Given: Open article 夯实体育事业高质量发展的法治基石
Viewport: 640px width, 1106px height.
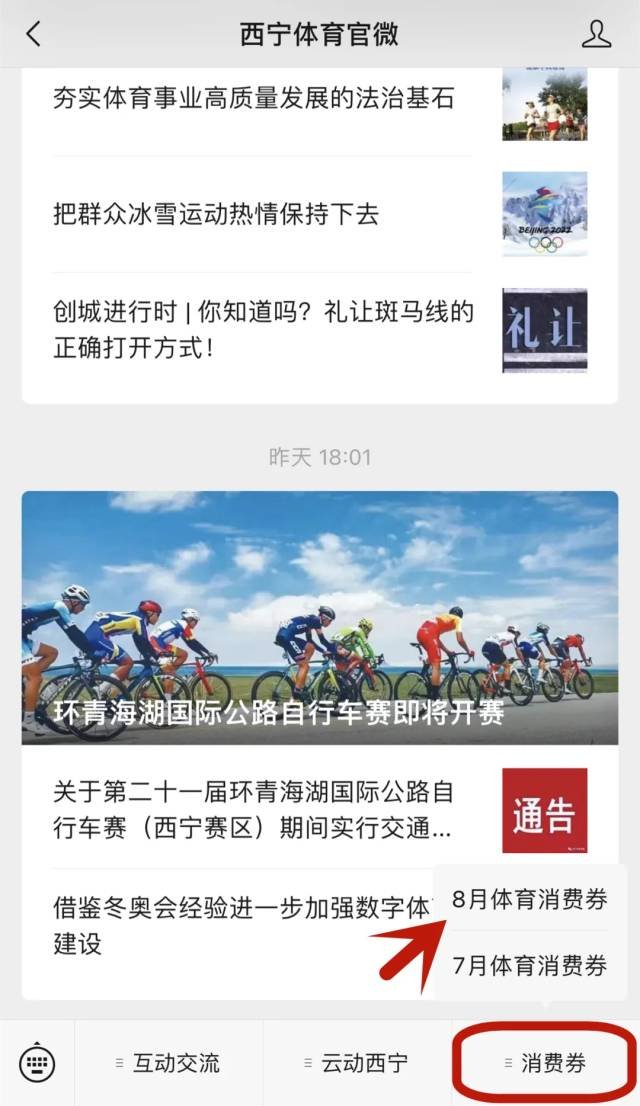Looking at the screenshot, I should (254, 98).
